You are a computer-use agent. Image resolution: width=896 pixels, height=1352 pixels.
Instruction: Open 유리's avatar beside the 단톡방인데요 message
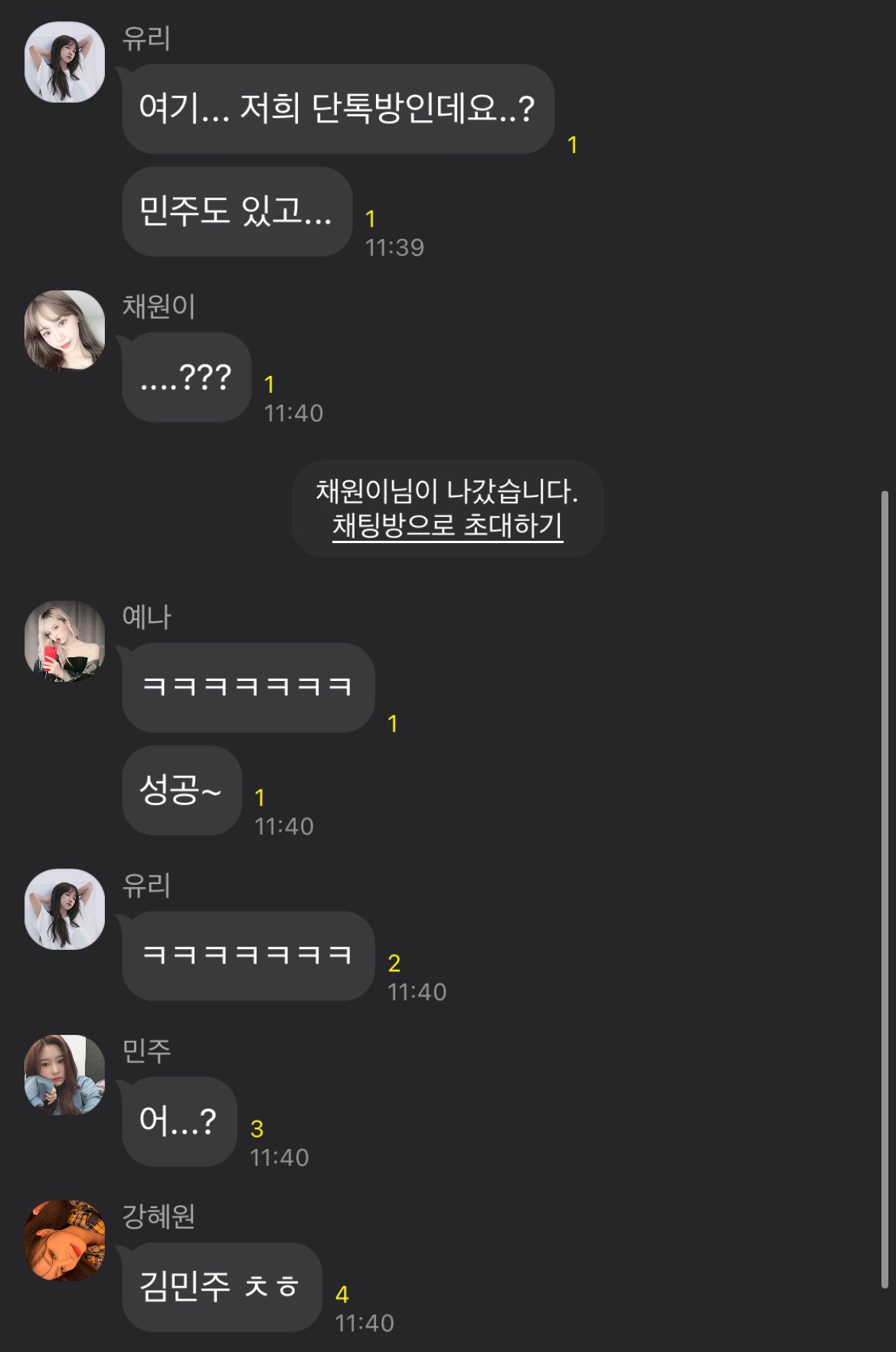pos(64,62)
